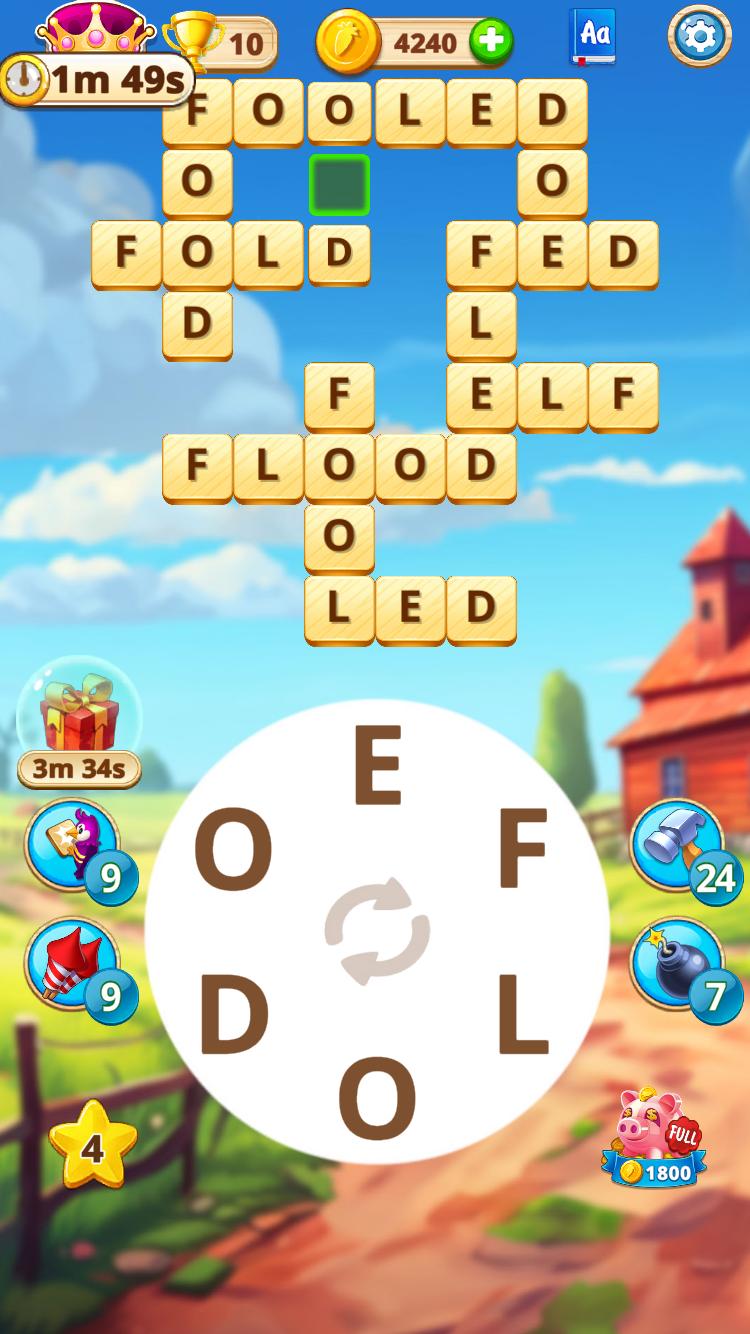Add more coins with the plus button
The height and width of the screenshot is (1334, 750).
coord(491,42)
